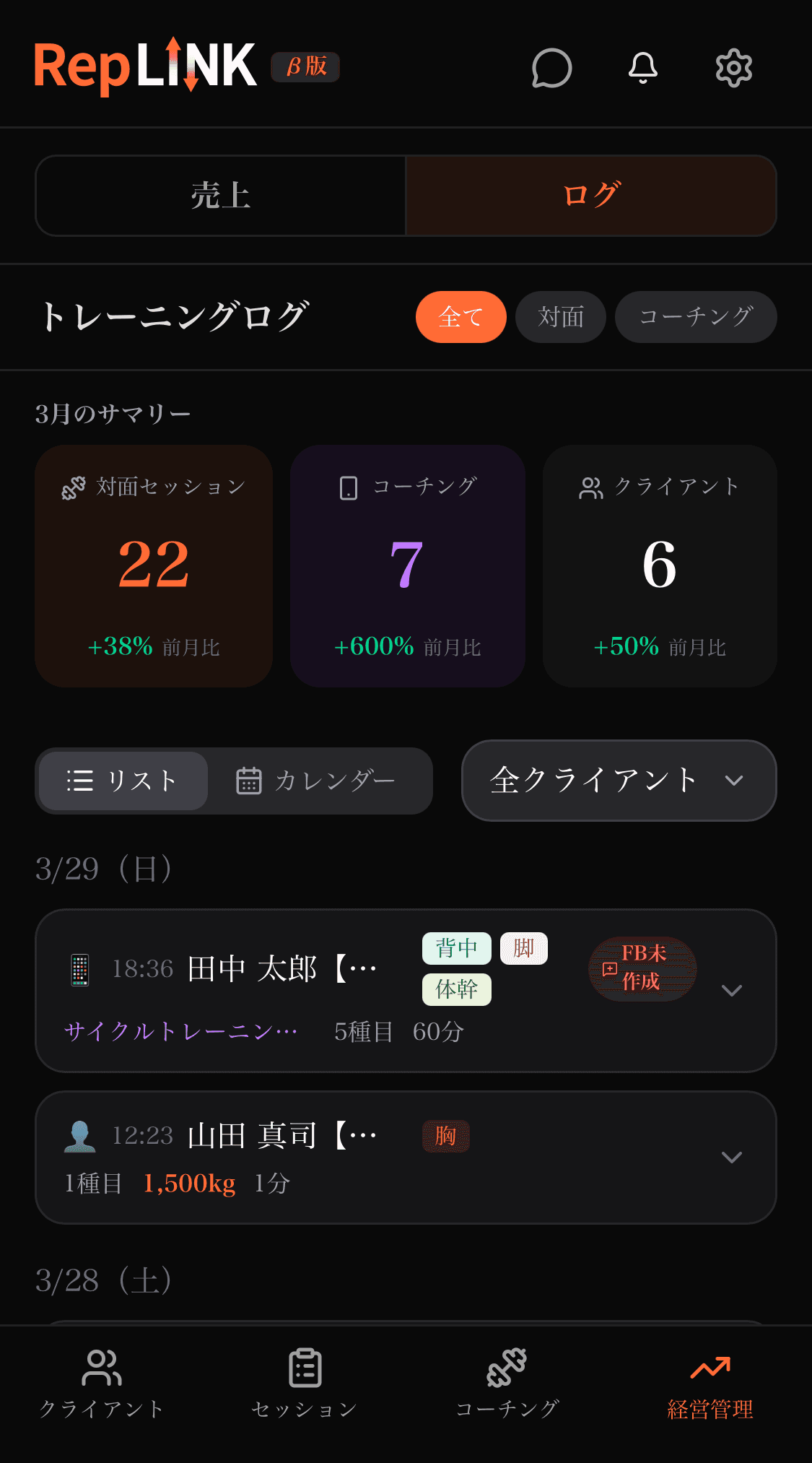
Task: Select the 全て filter pill
Action: 460,316
